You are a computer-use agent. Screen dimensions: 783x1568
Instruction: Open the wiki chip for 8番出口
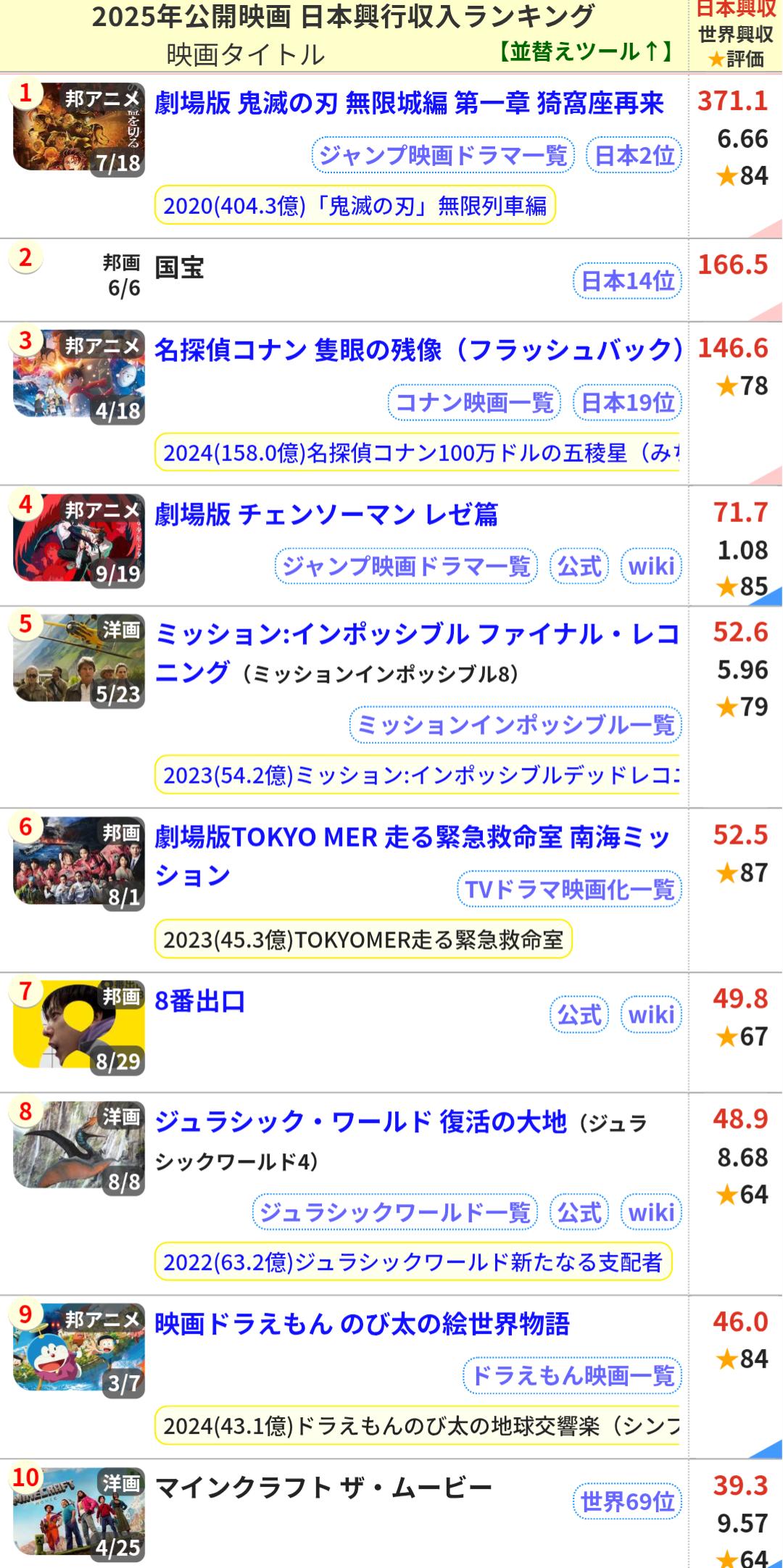click(651, 1015)
